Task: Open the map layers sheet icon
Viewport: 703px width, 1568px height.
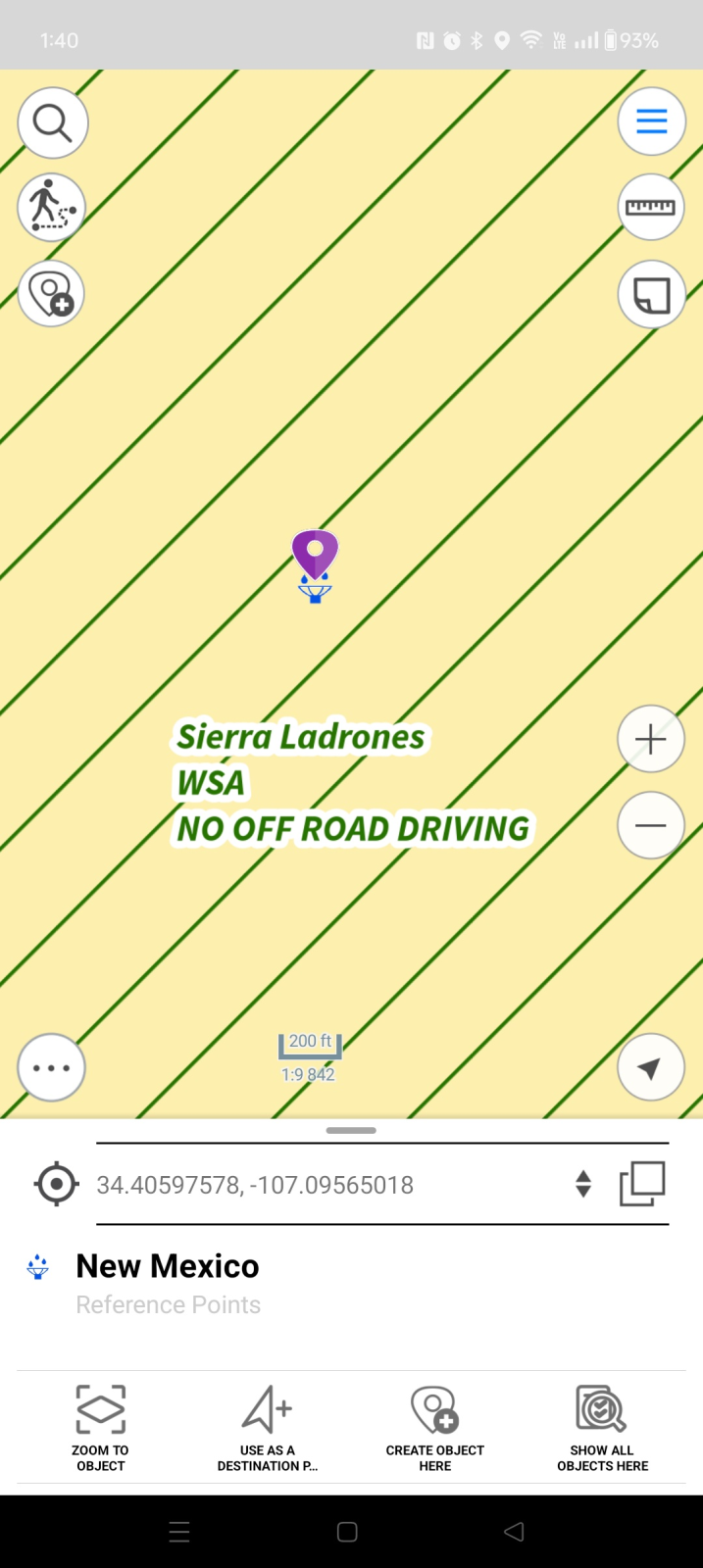Action: pos(651,294)
